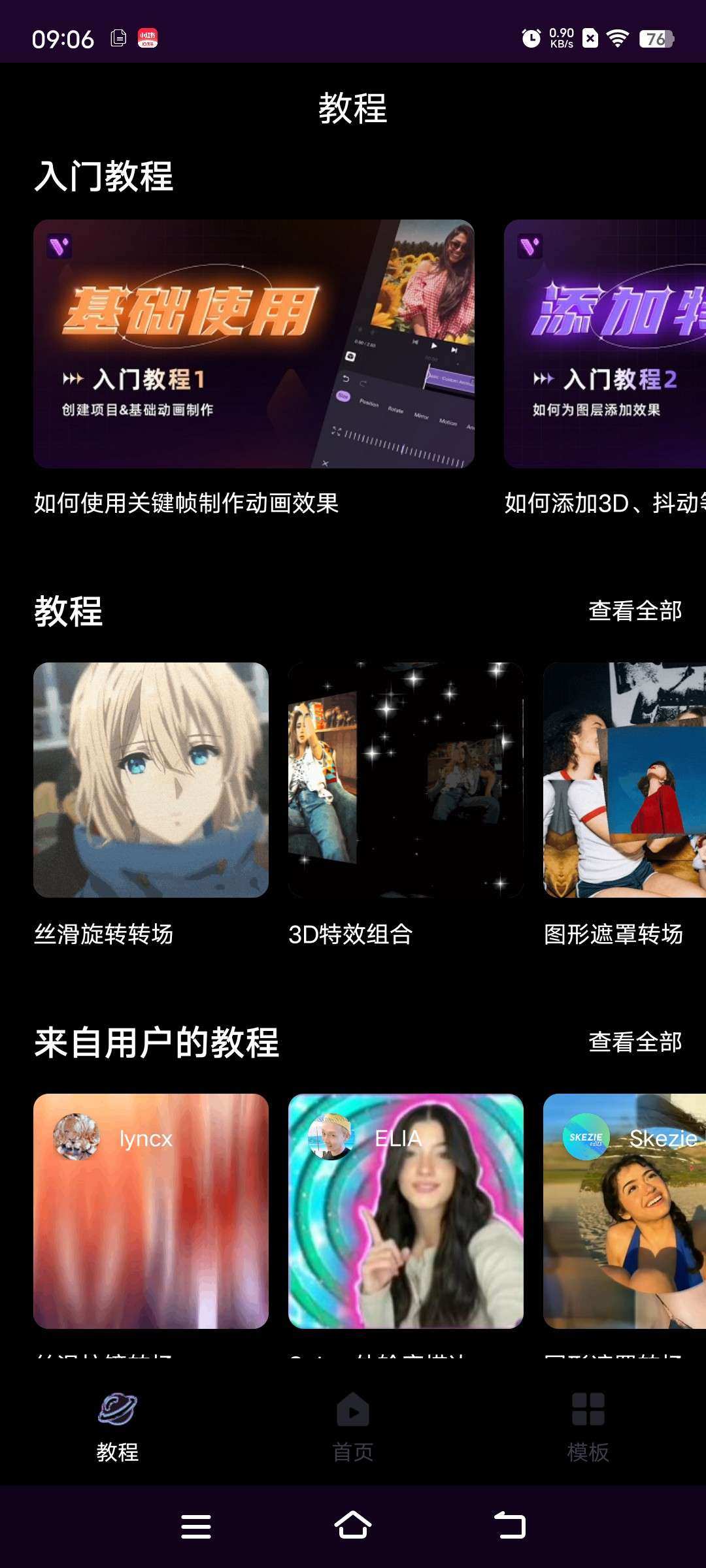The height and width of the screenshot is (1568, 706).
Task: Open the Skezie user tutorial
Action: click(x=624, y=1211)
